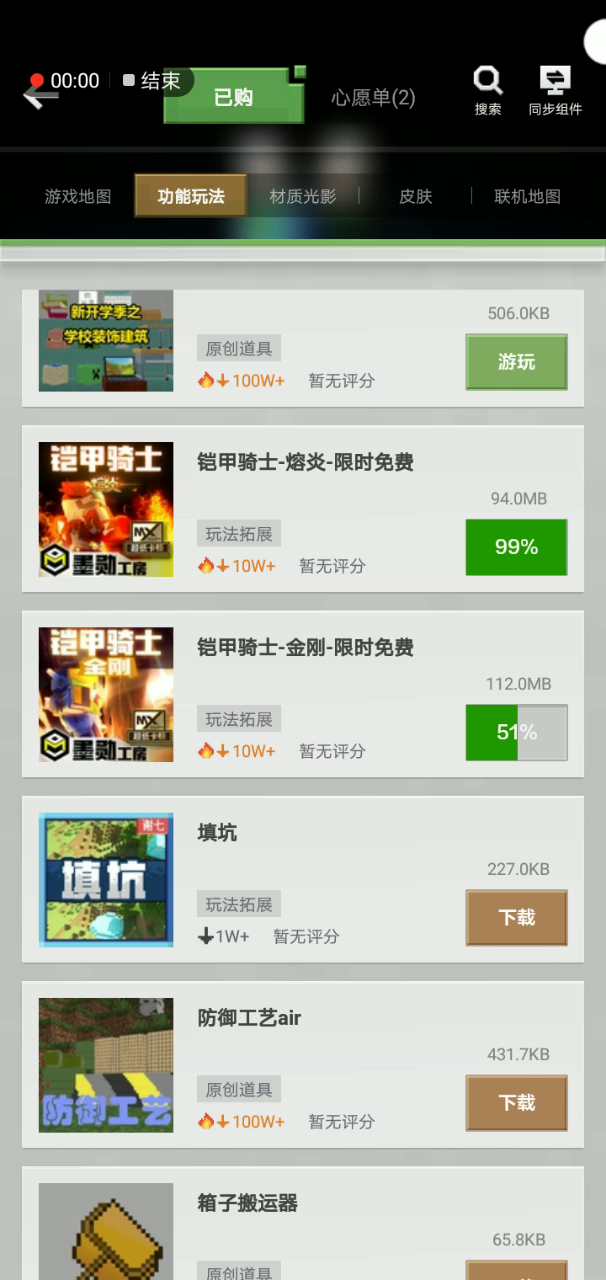The height and width of the screenshot is (1280, 606).
Task: Download 防御工艺air
Action: (x=516, y=1102)
